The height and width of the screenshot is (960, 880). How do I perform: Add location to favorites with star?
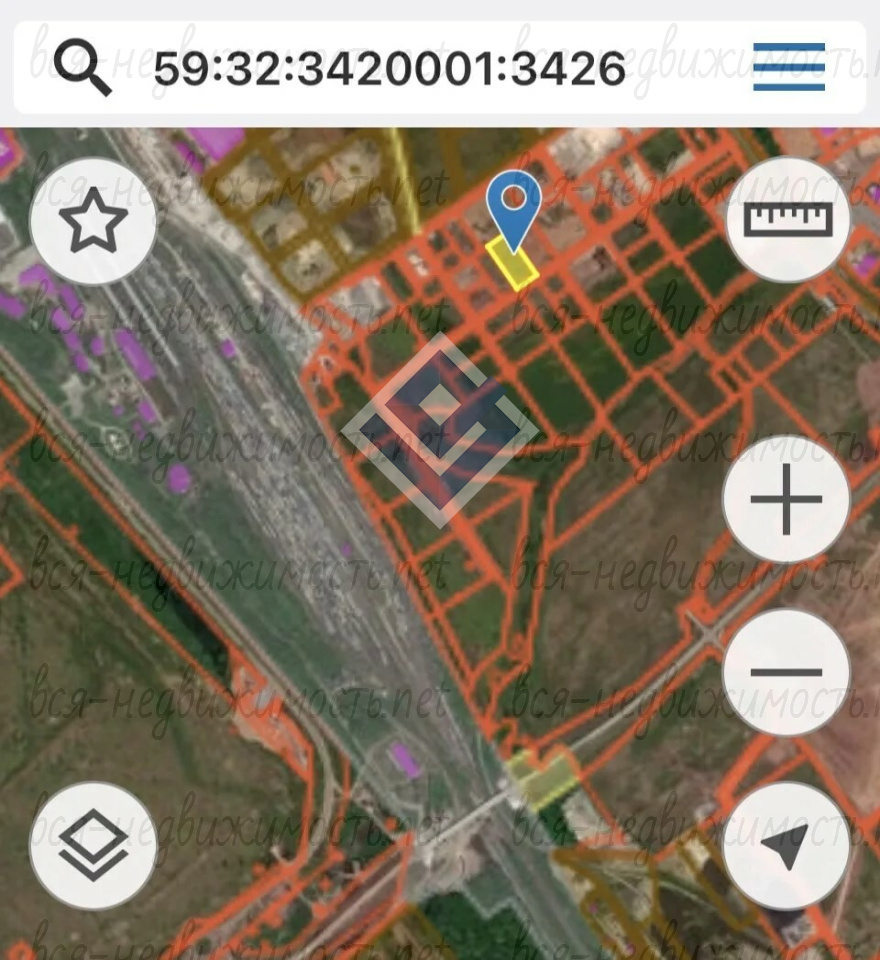tap(93, 222)
